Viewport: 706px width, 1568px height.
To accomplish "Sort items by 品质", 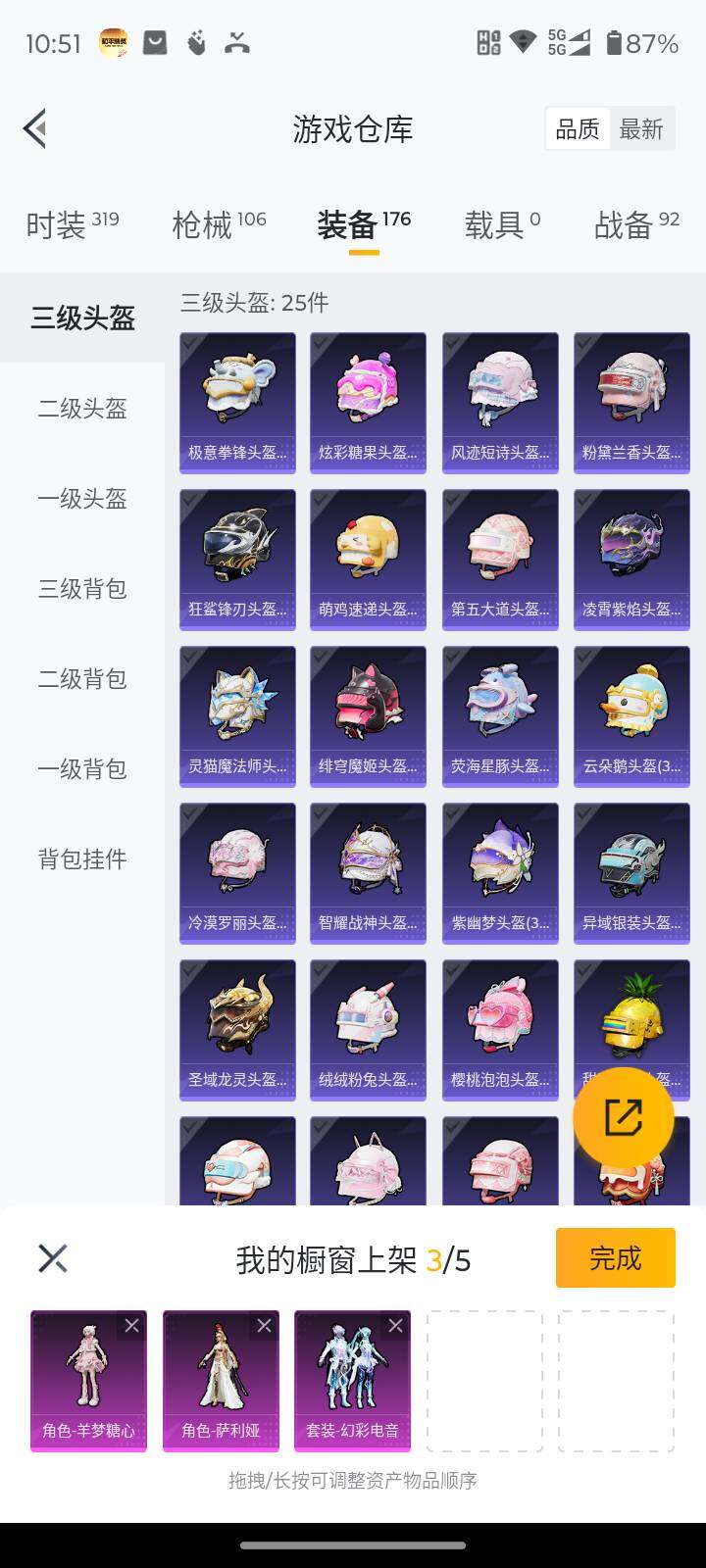I will [x=578, y=129].
